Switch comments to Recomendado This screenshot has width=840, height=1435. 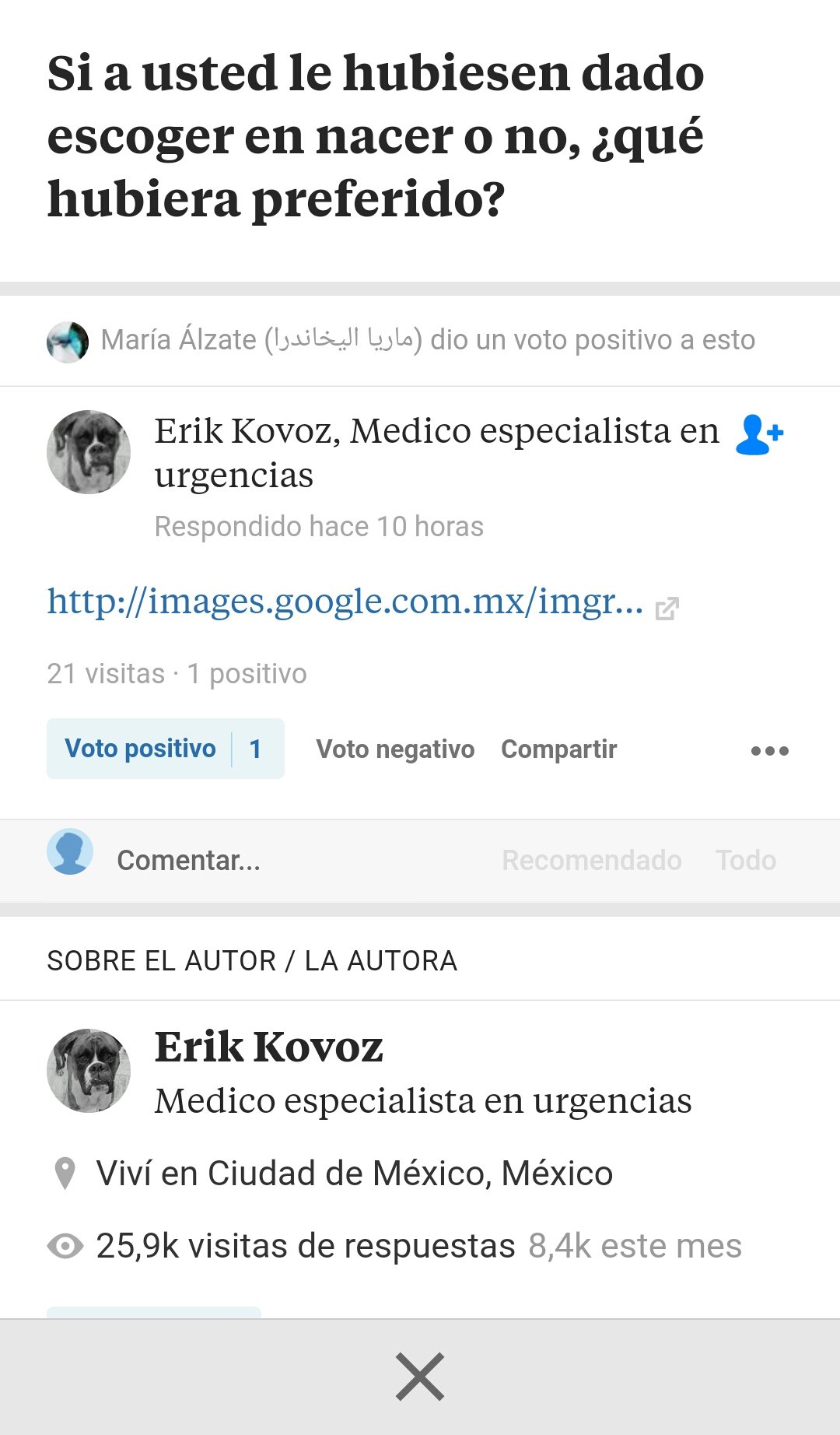[x=592, y=861]
